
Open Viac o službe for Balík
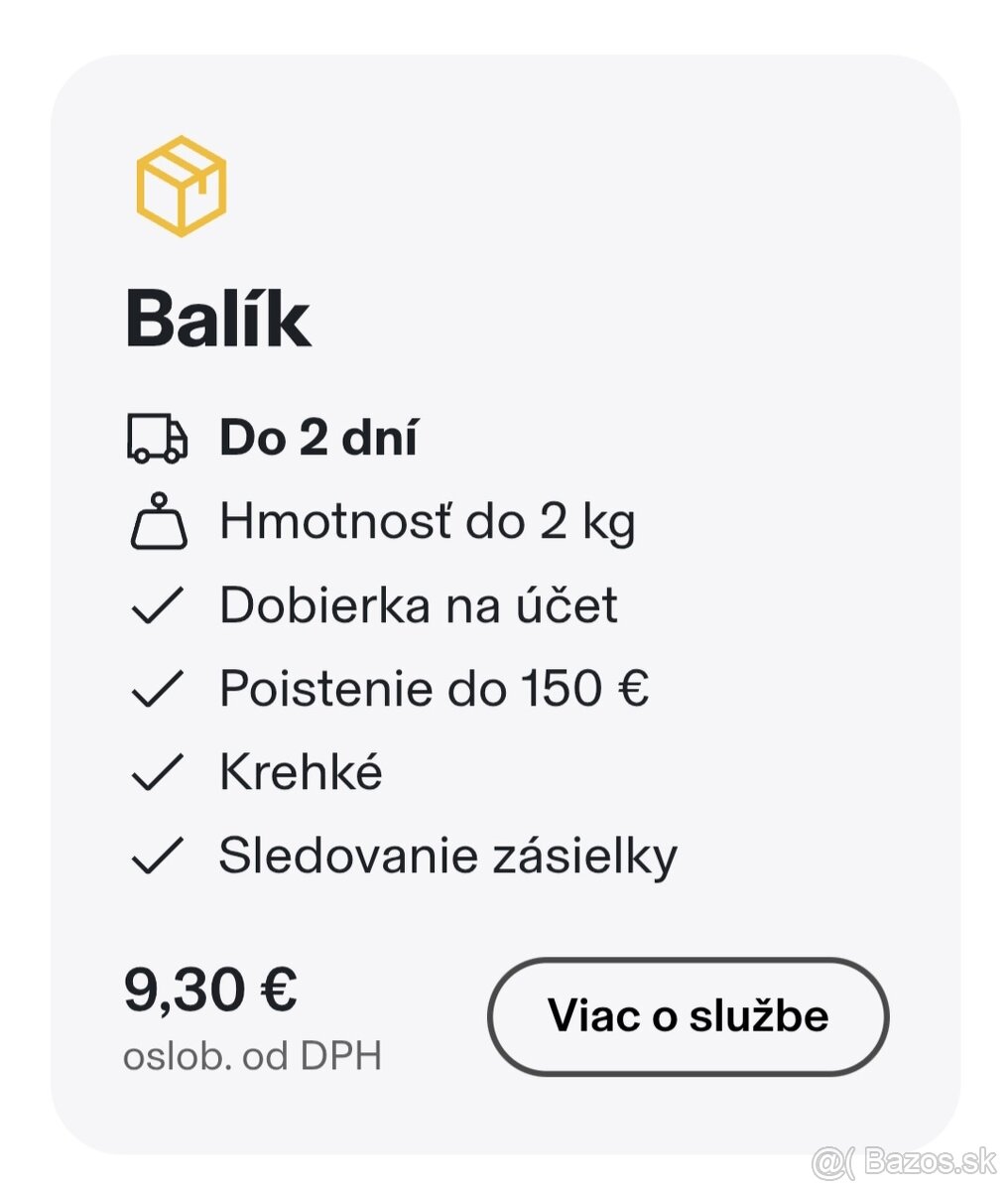point(688,1016)
